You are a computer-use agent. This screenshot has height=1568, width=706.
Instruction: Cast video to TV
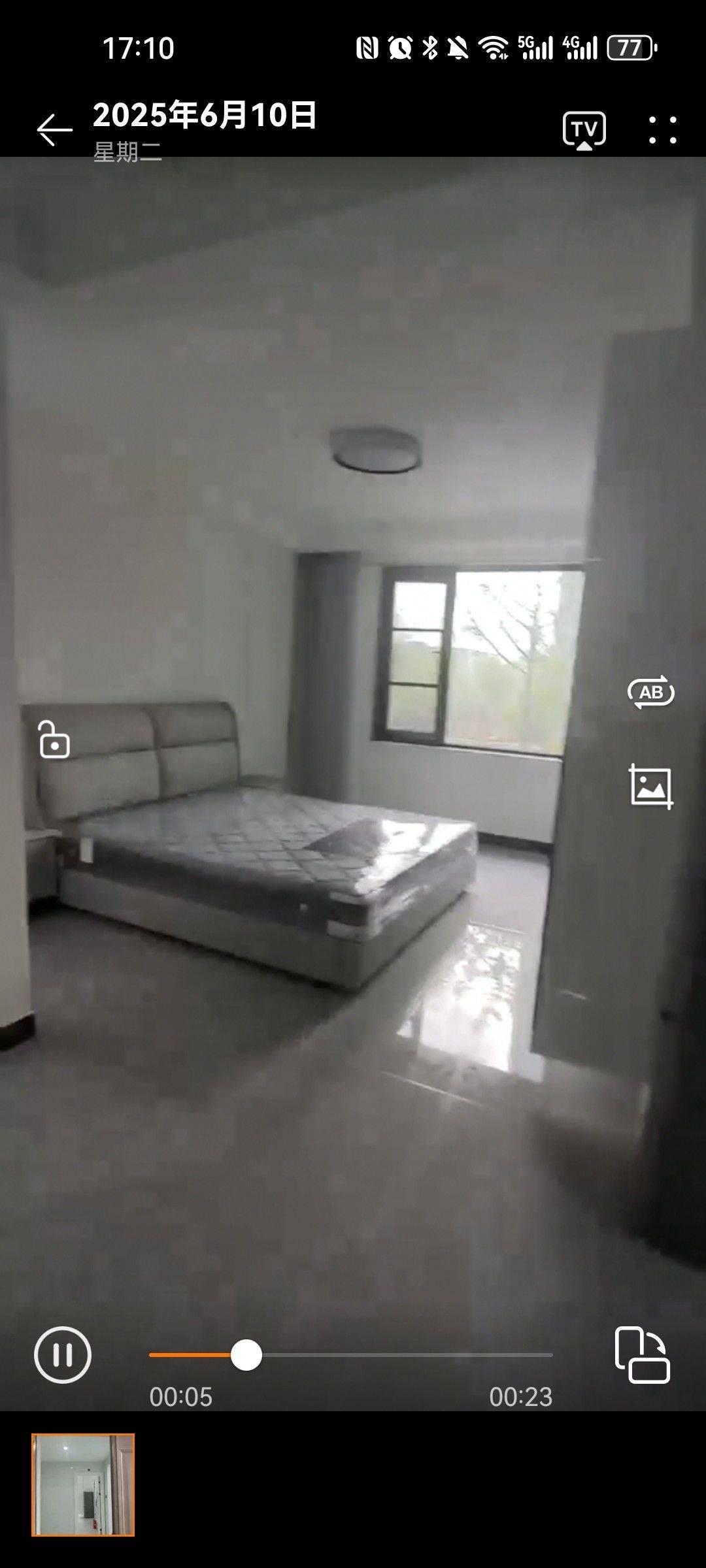584,130
